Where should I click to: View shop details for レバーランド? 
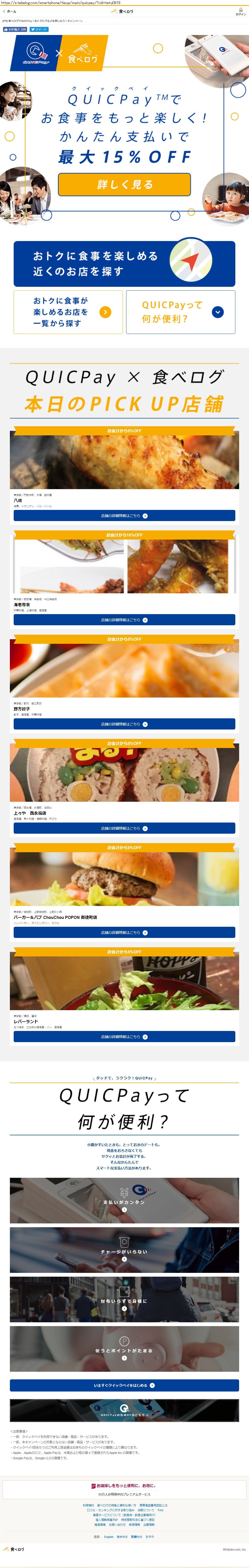coord(124,1036)
